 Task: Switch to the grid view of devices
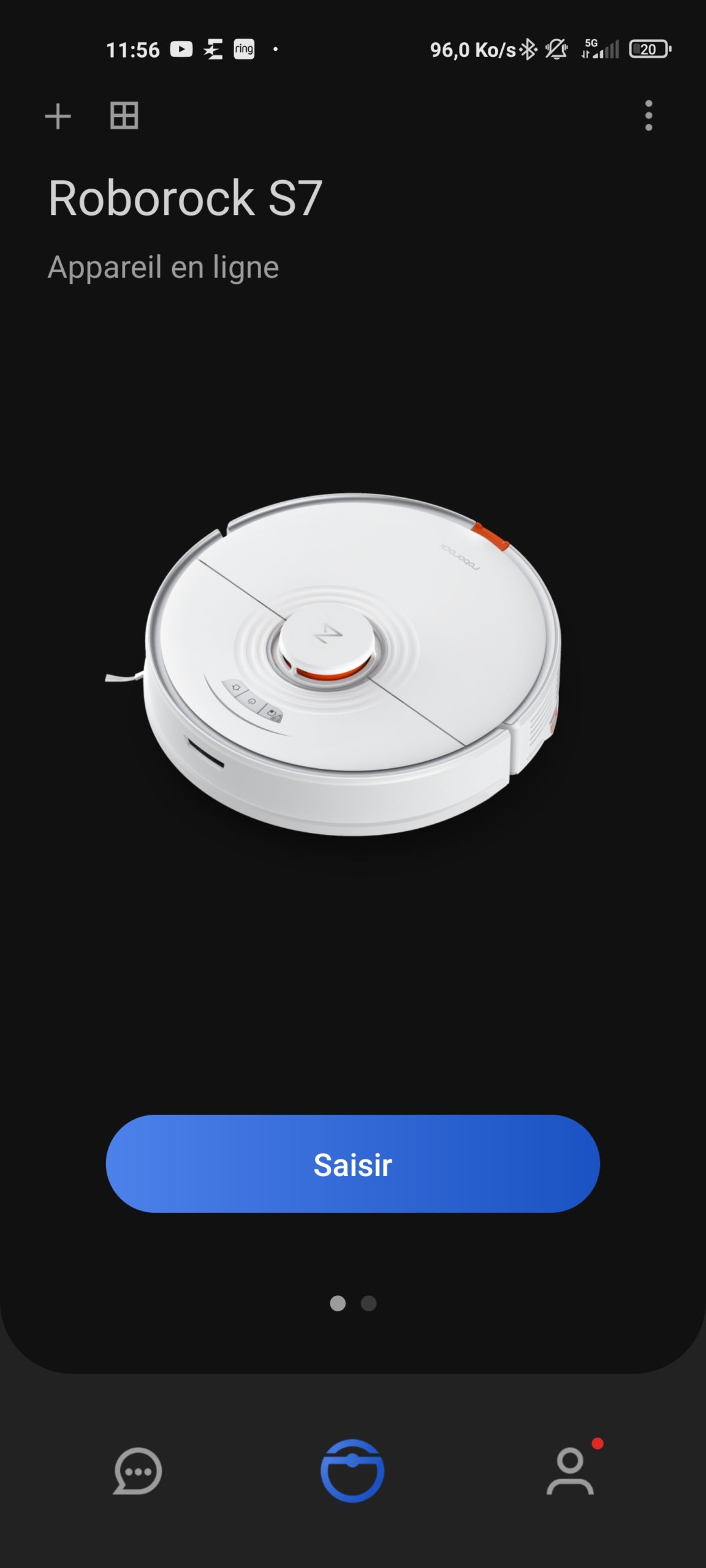pos(124,116)
